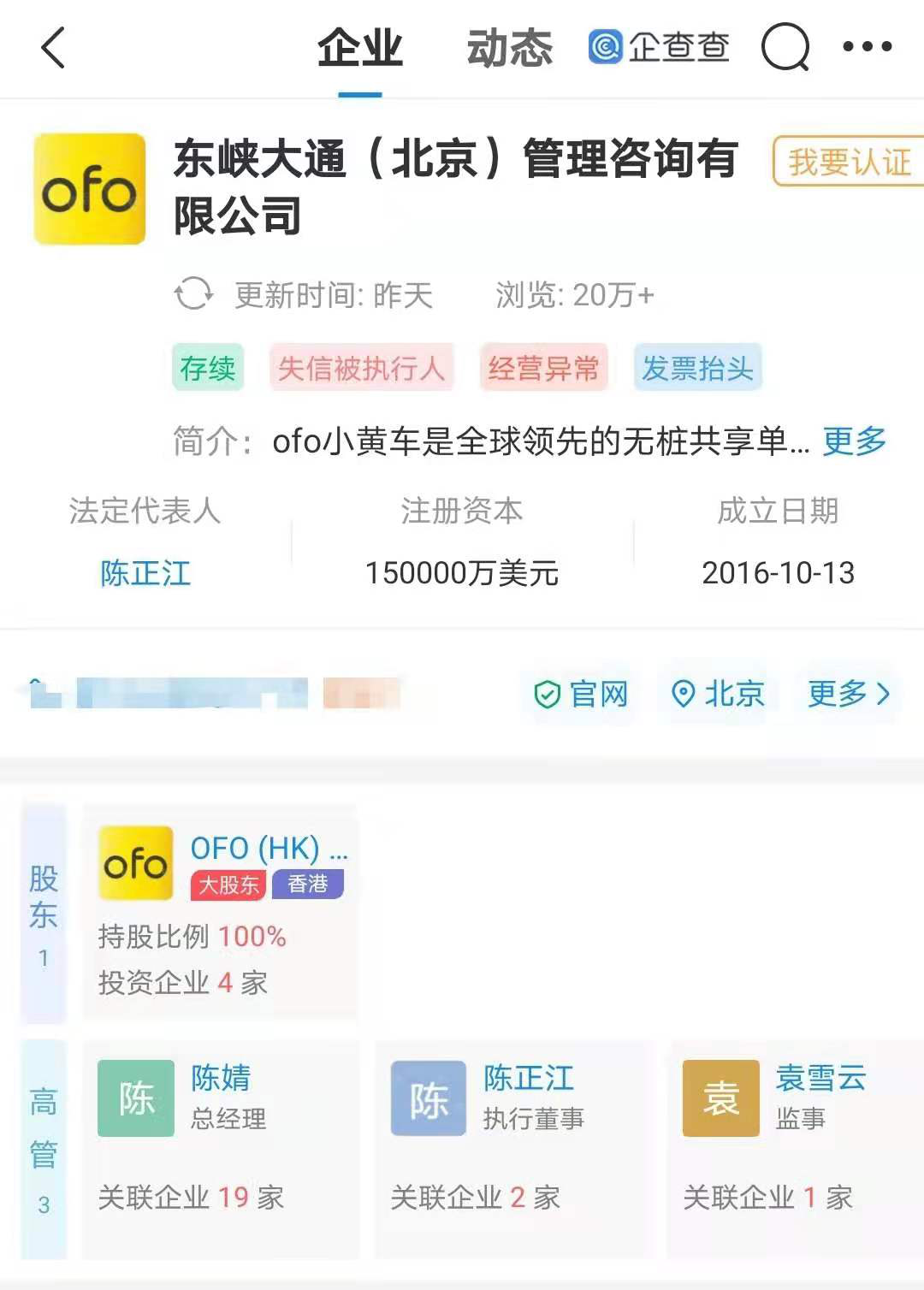Tap the 北京 location pin icon

pyautogui.click(x=683, y=695)
